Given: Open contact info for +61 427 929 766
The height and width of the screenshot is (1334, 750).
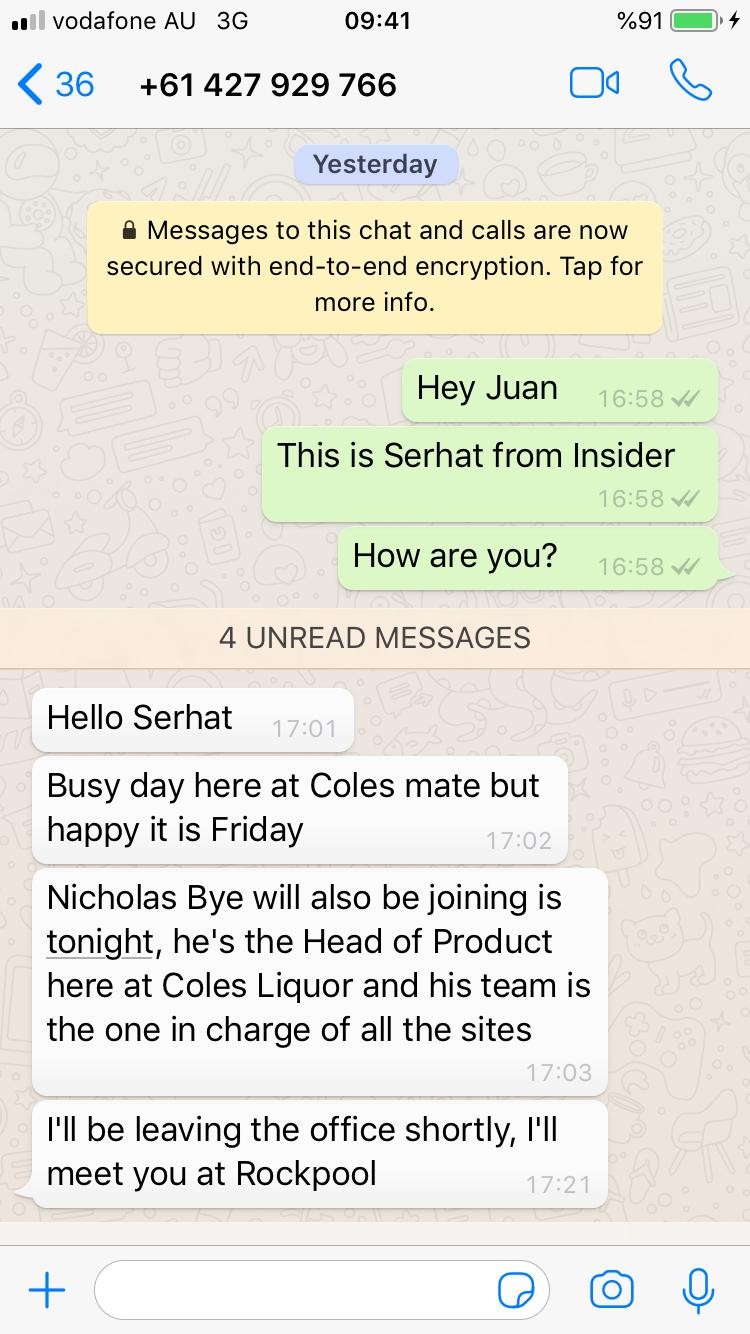Looking at the screenshot, I should point(268,85).
